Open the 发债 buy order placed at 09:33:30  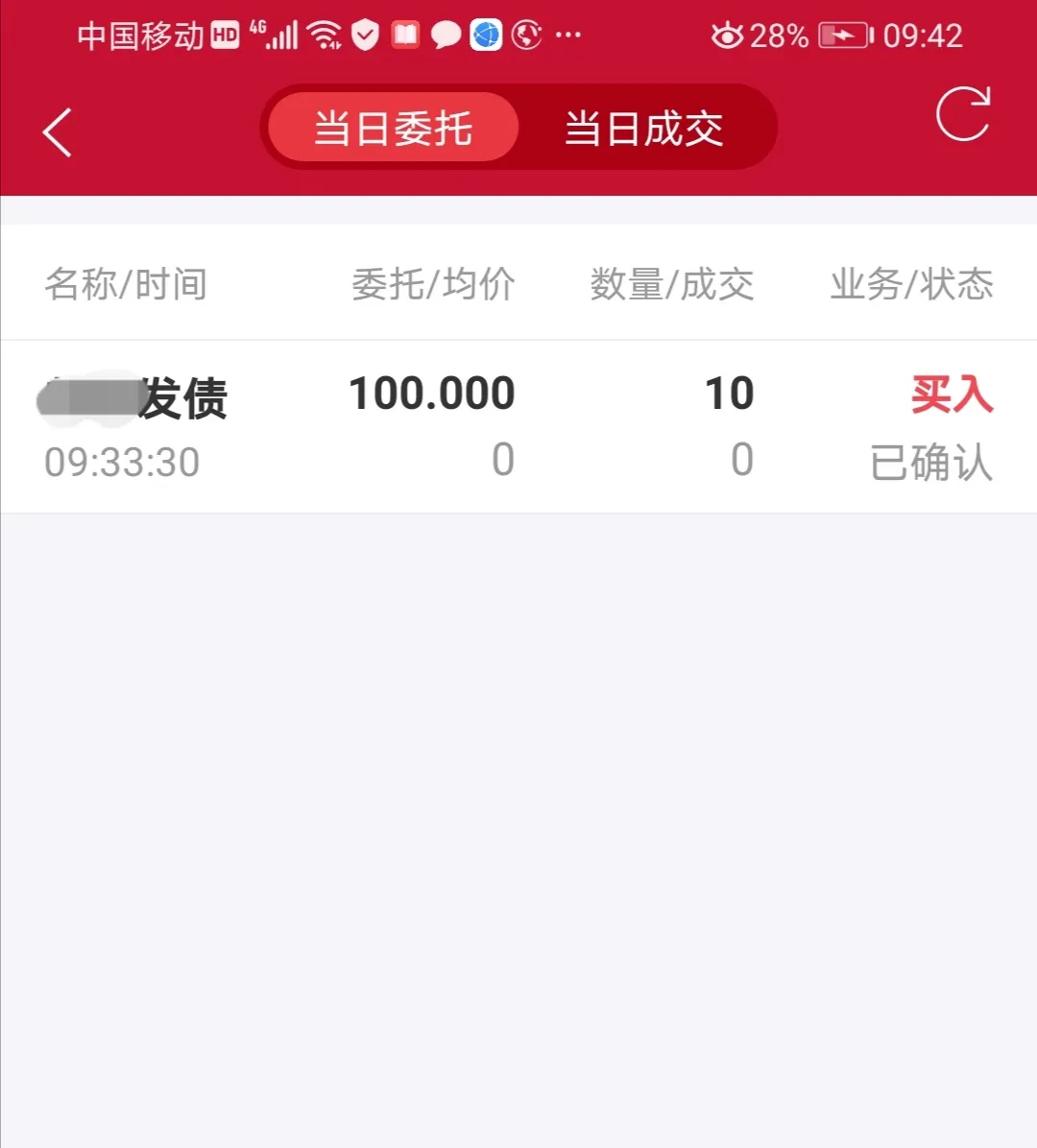(x=518, y=427)
